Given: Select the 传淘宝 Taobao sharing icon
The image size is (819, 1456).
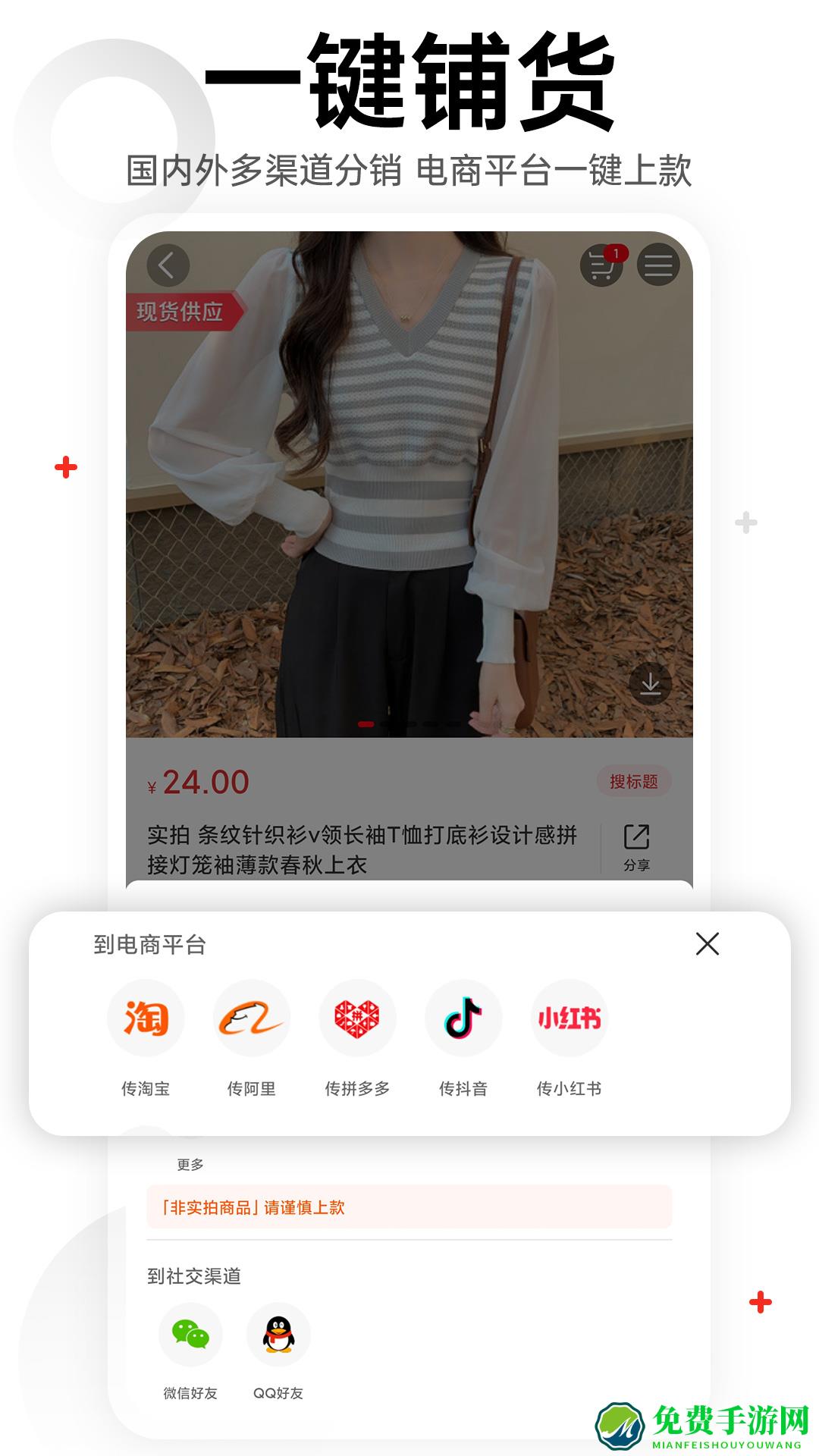Looking at the screenshot, I should pos(146,1018).
